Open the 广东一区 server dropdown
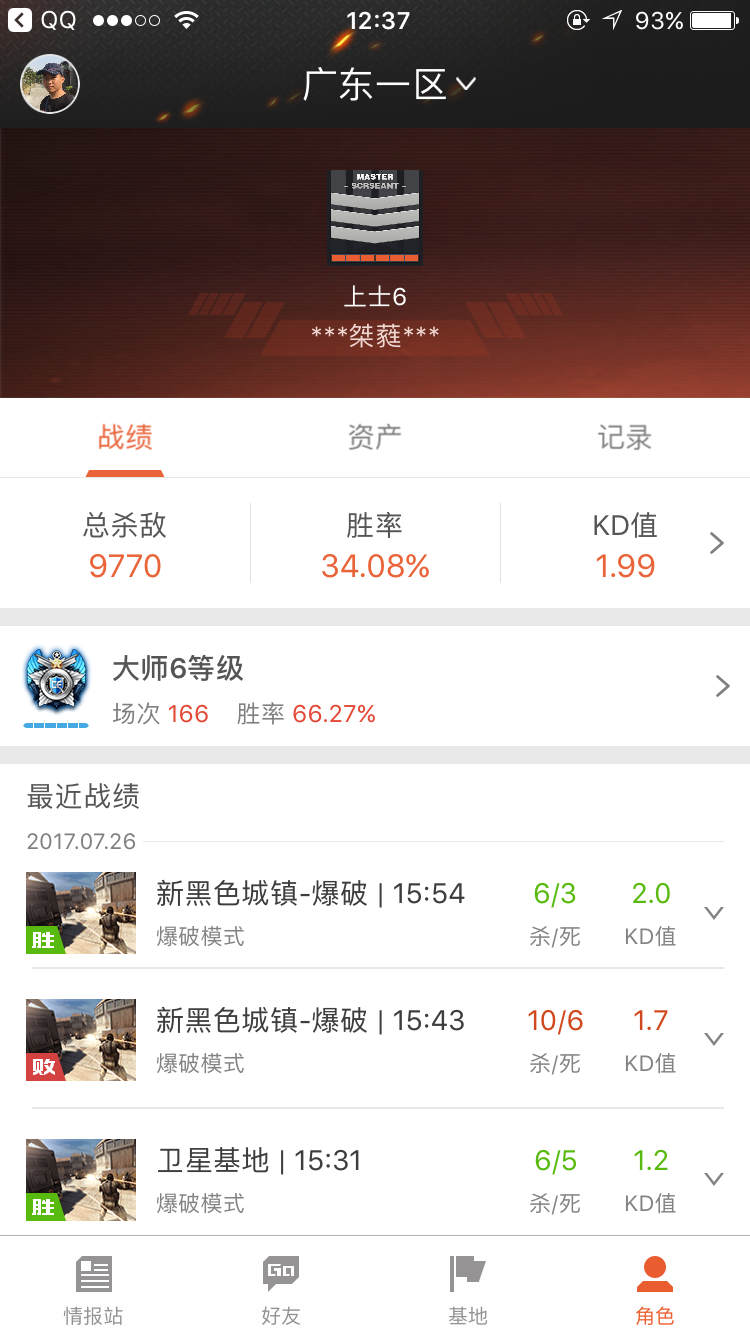 pos(389,85)
